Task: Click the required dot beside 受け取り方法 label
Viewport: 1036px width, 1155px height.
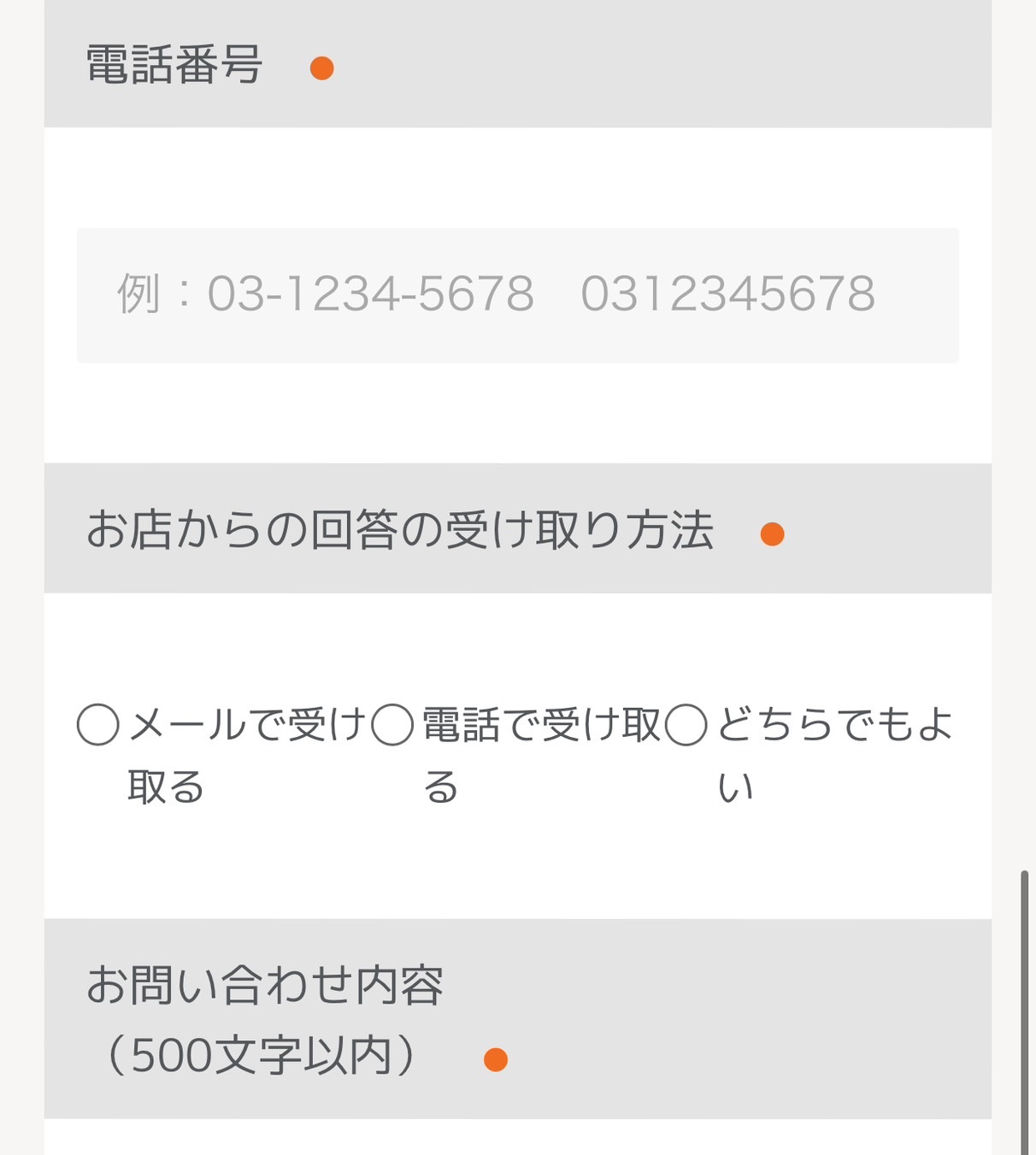Action: click(x=773, y=534)
